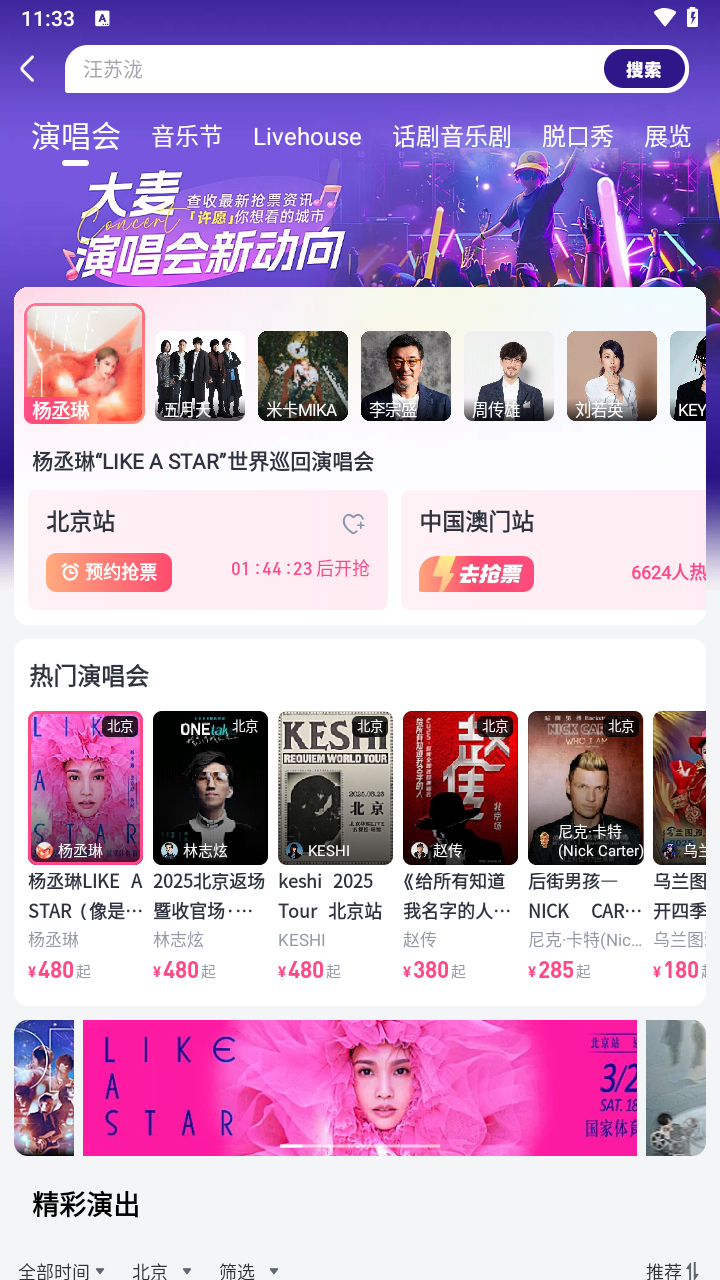720x1280 pixels.
Task: Tap the keyboard 'A' icon in status bar
Action: pyautogui.click(x=101, y=17)
